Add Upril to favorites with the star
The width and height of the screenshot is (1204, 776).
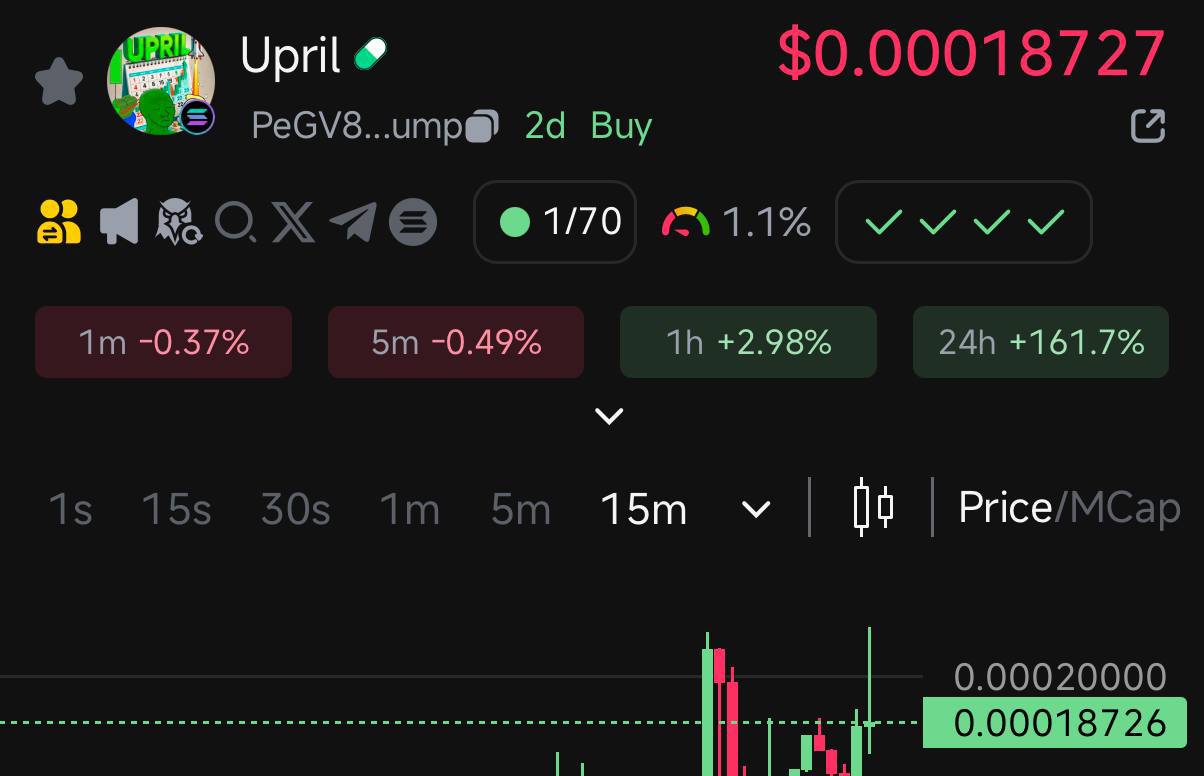[59, 82]
